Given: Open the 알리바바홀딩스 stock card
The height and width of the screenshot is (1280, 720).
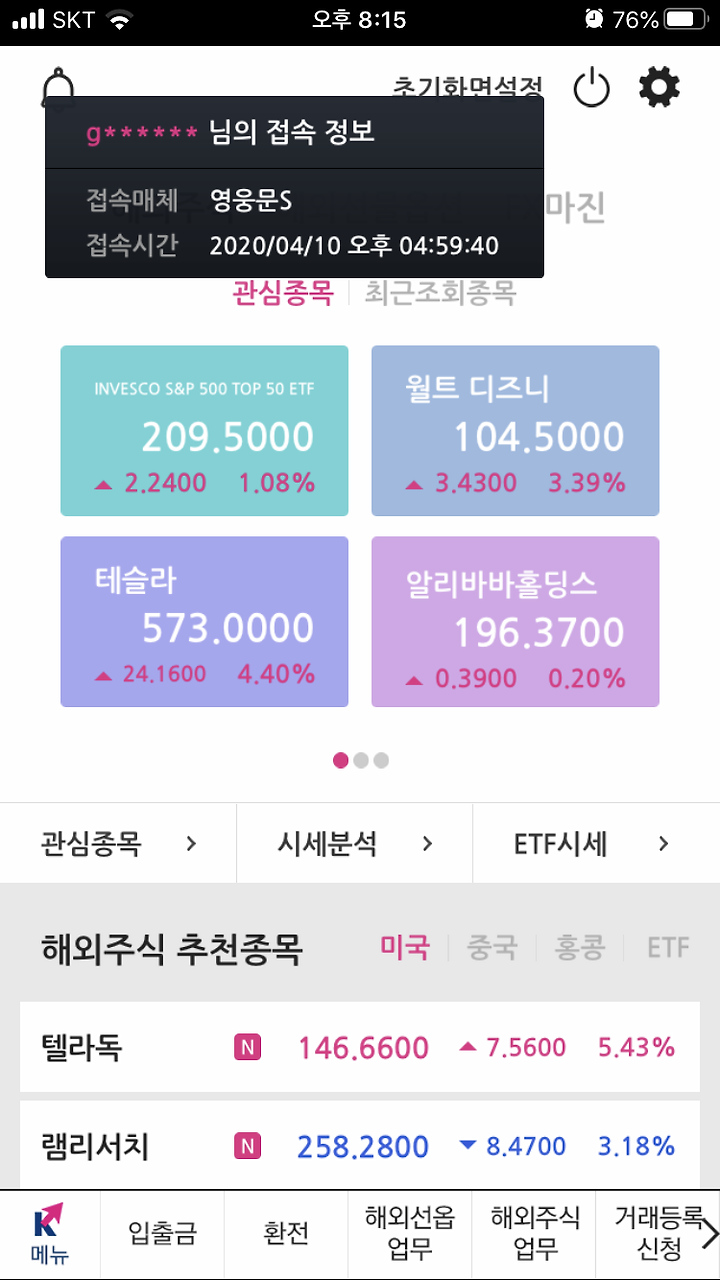Looking at the screenshot, I should 515,622.
